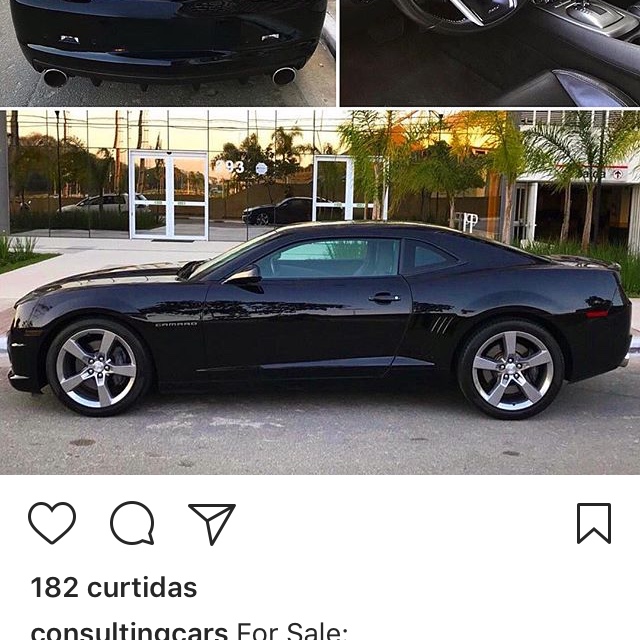Open the consultingcars profile
This screenshot has height=640, width=640.
(129, 631)
